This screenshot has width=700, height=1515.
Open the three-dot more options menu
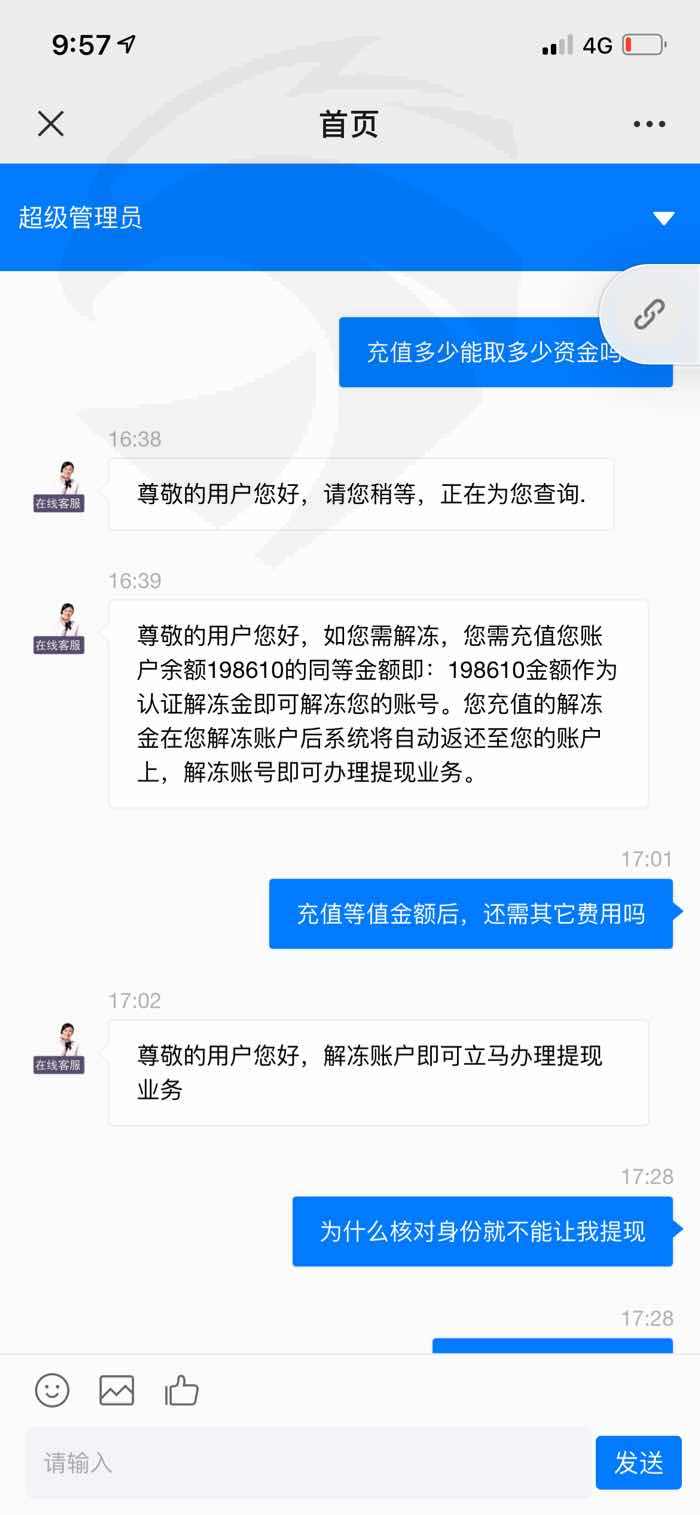(649, 124)
